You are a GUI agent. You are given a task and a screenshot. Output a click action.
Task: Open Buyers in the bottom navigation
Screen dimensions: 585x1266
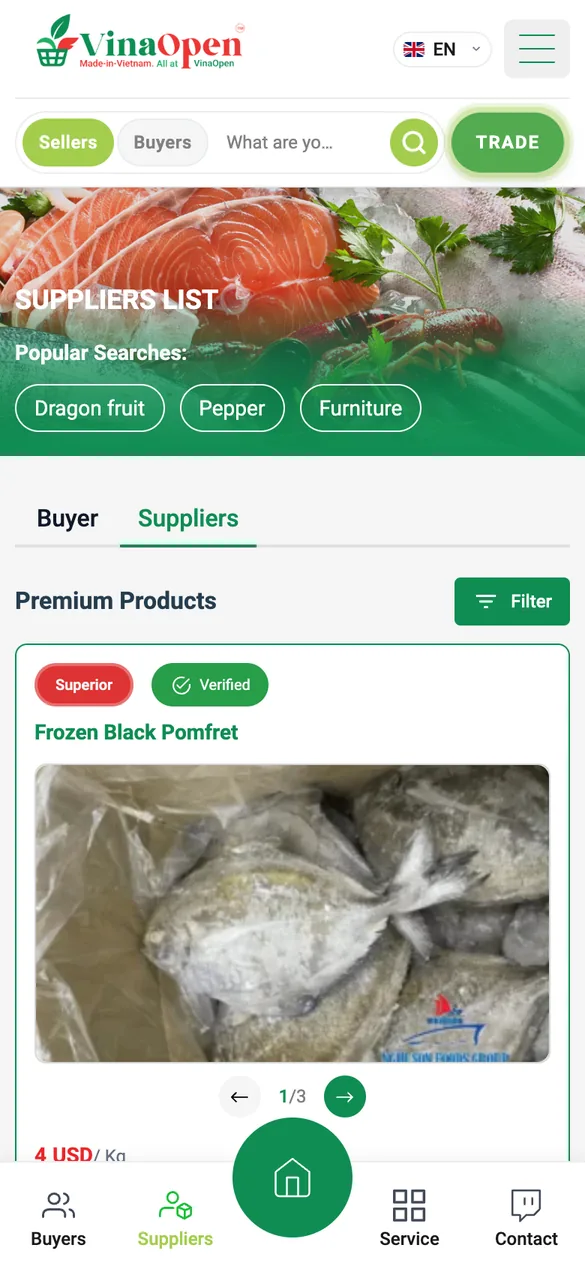58,1219
